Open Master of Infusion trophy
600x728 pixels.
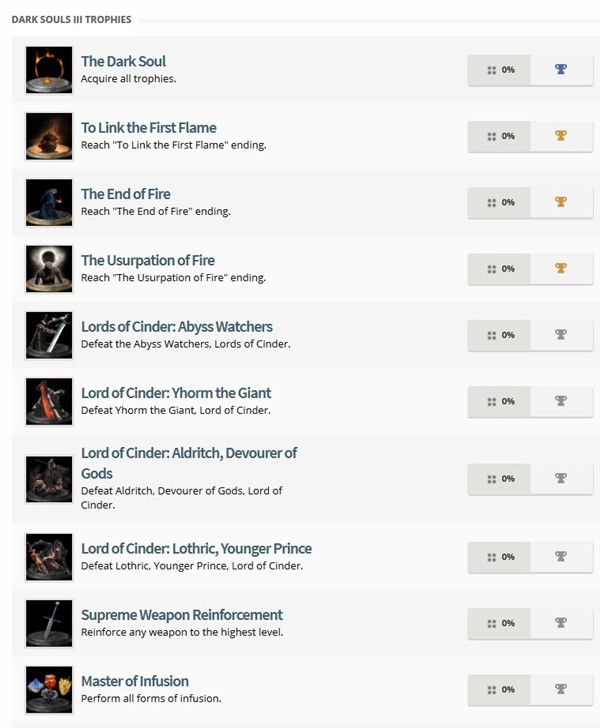click(134, 681)
